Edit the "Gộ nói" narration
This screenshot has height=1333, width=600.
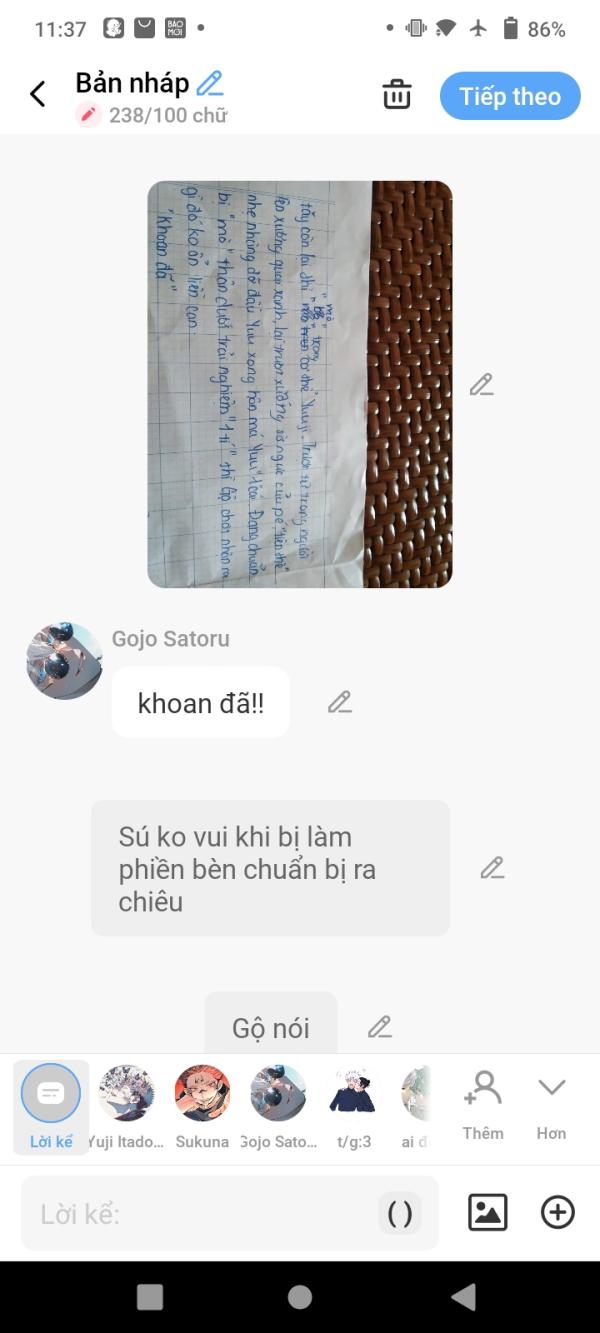pos(379,1027)
